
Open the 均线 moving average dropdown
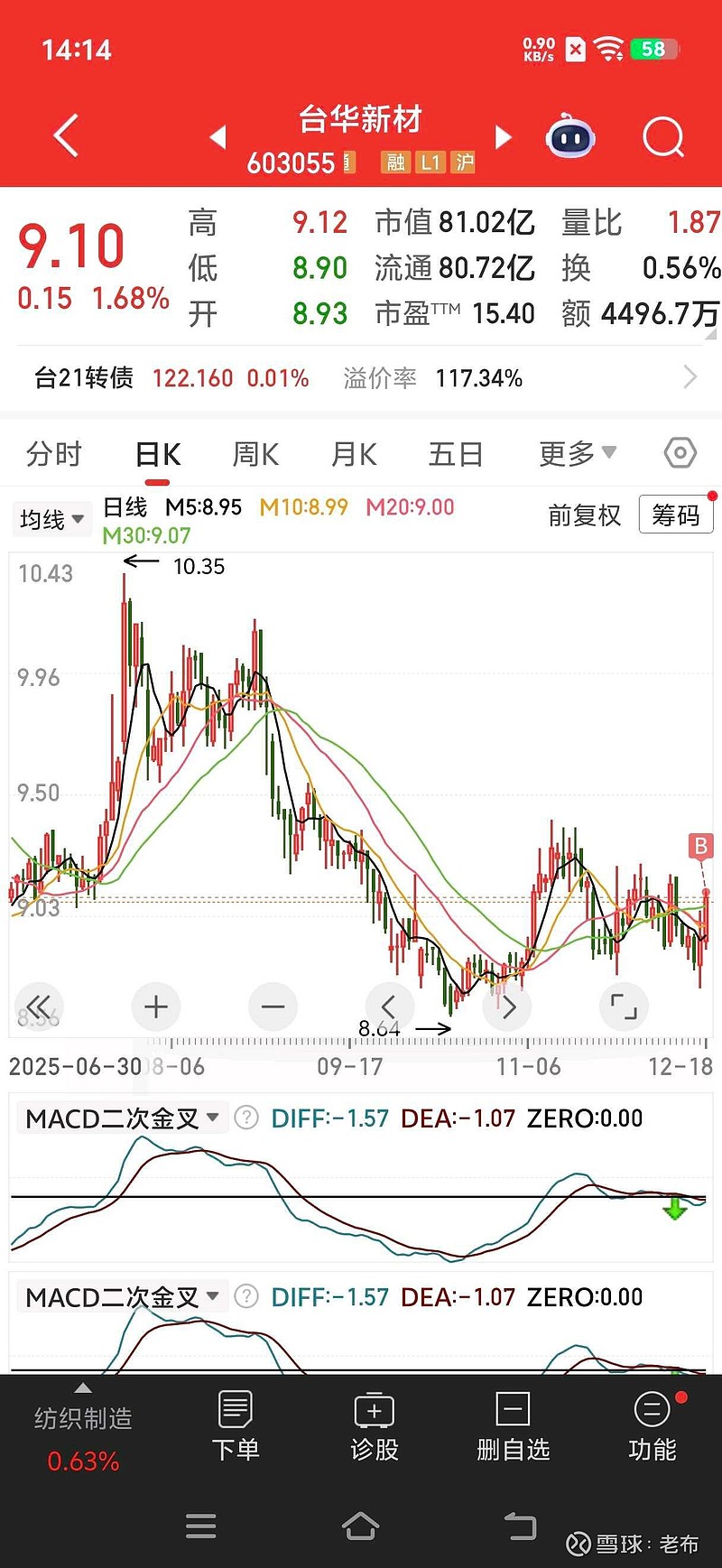pos(51,518)
